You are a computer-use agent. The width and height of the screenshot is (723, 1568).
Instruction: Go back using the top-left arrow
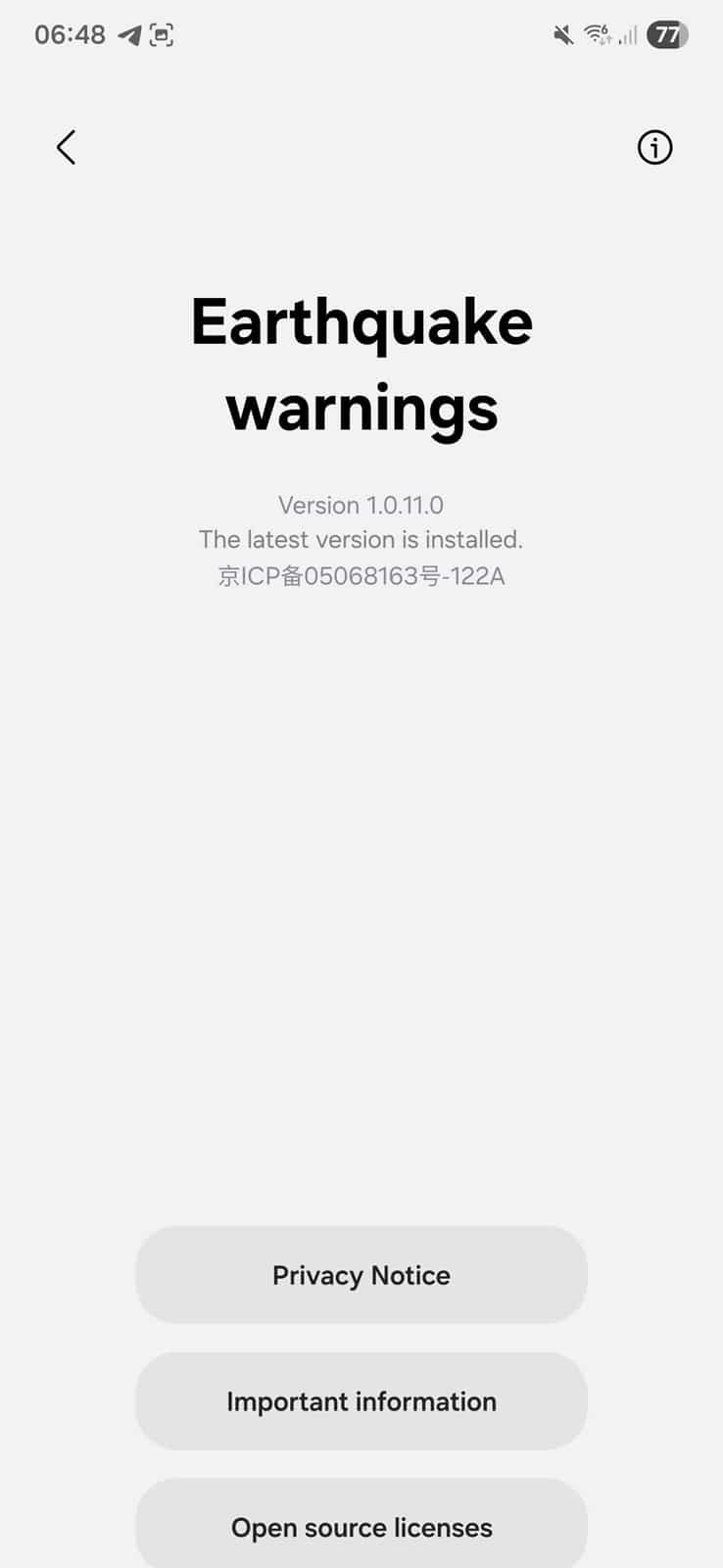click(66, 148)
